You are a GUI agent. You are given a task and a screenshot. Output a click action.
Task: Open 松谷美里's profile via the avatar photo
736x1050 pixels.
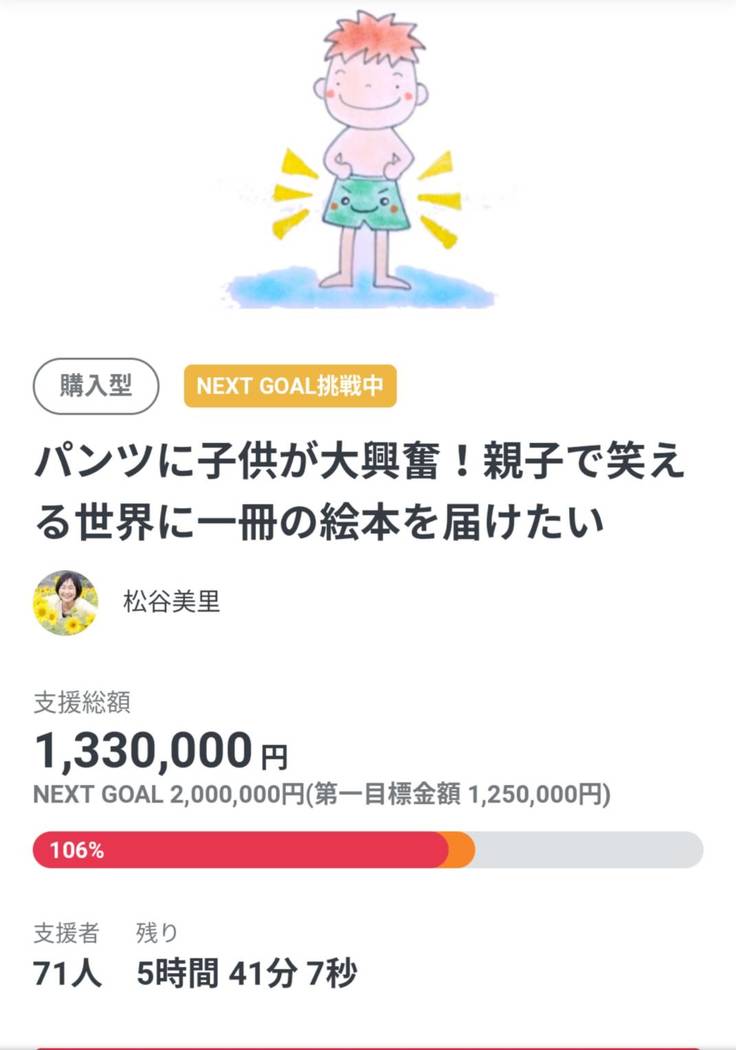[x=66, y=603]
